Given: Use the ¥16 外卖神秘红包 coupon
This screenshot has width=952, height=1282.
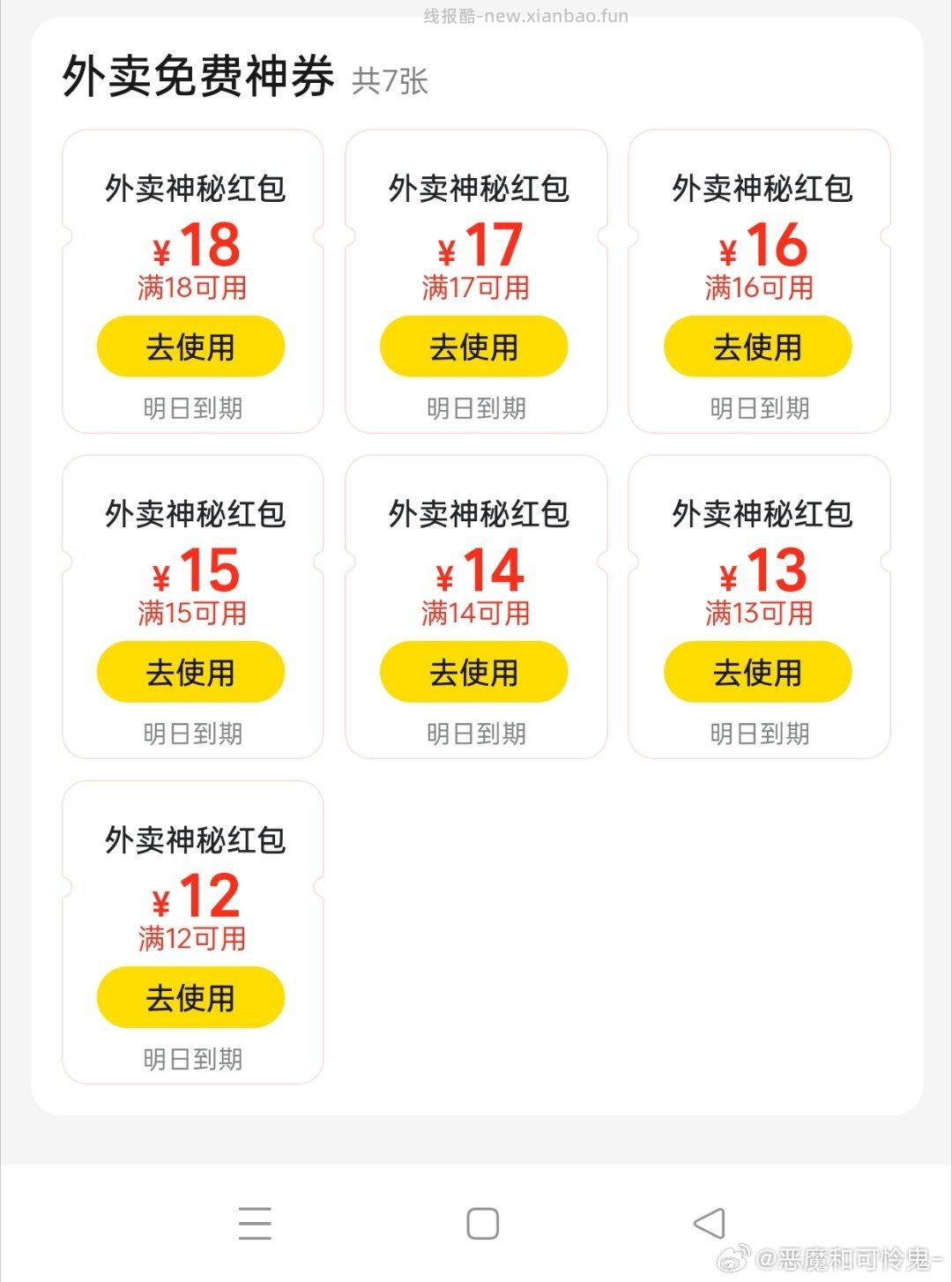Looking at the screenshot, I should click(759, 347).
